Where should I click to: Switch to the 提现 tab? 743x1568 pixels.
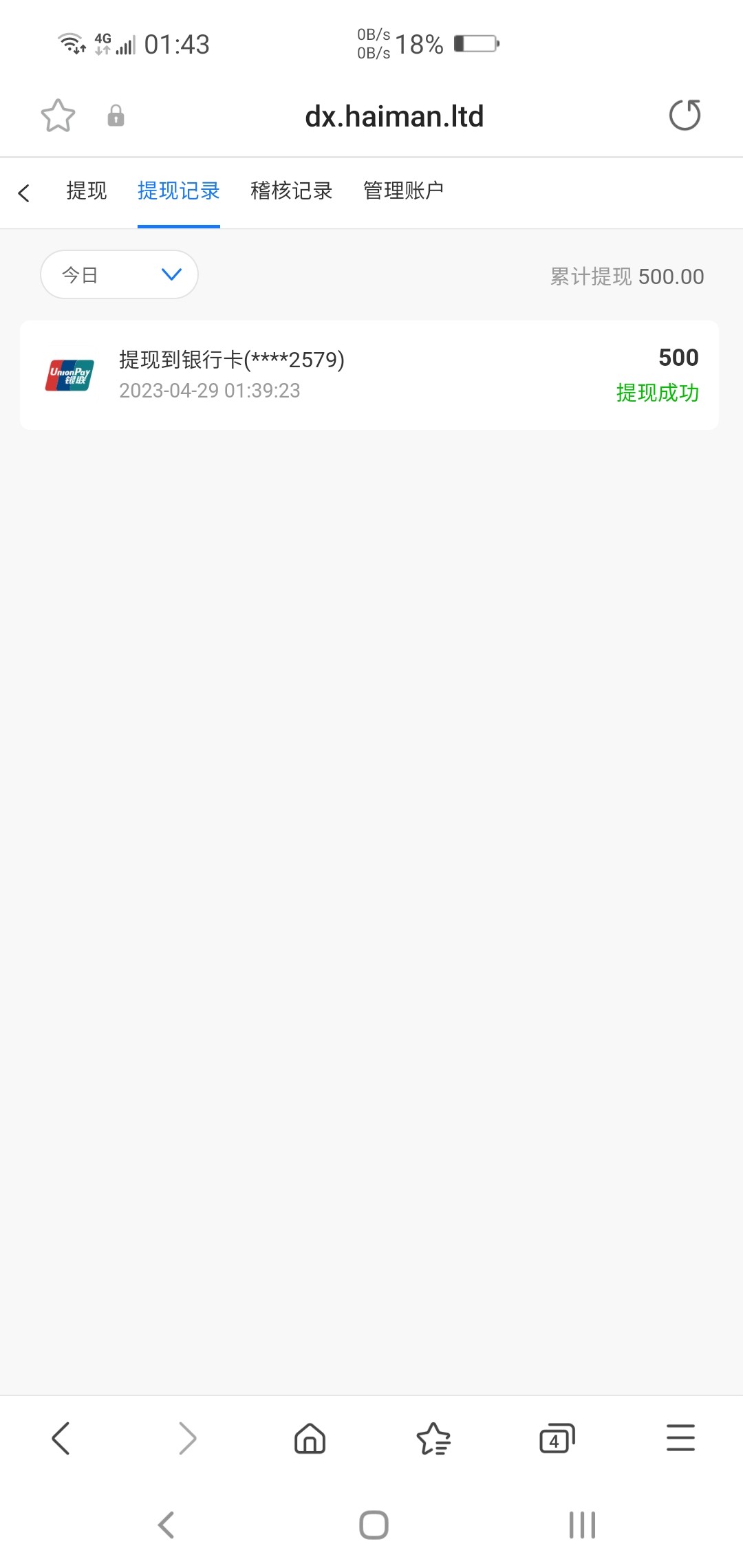85,190
